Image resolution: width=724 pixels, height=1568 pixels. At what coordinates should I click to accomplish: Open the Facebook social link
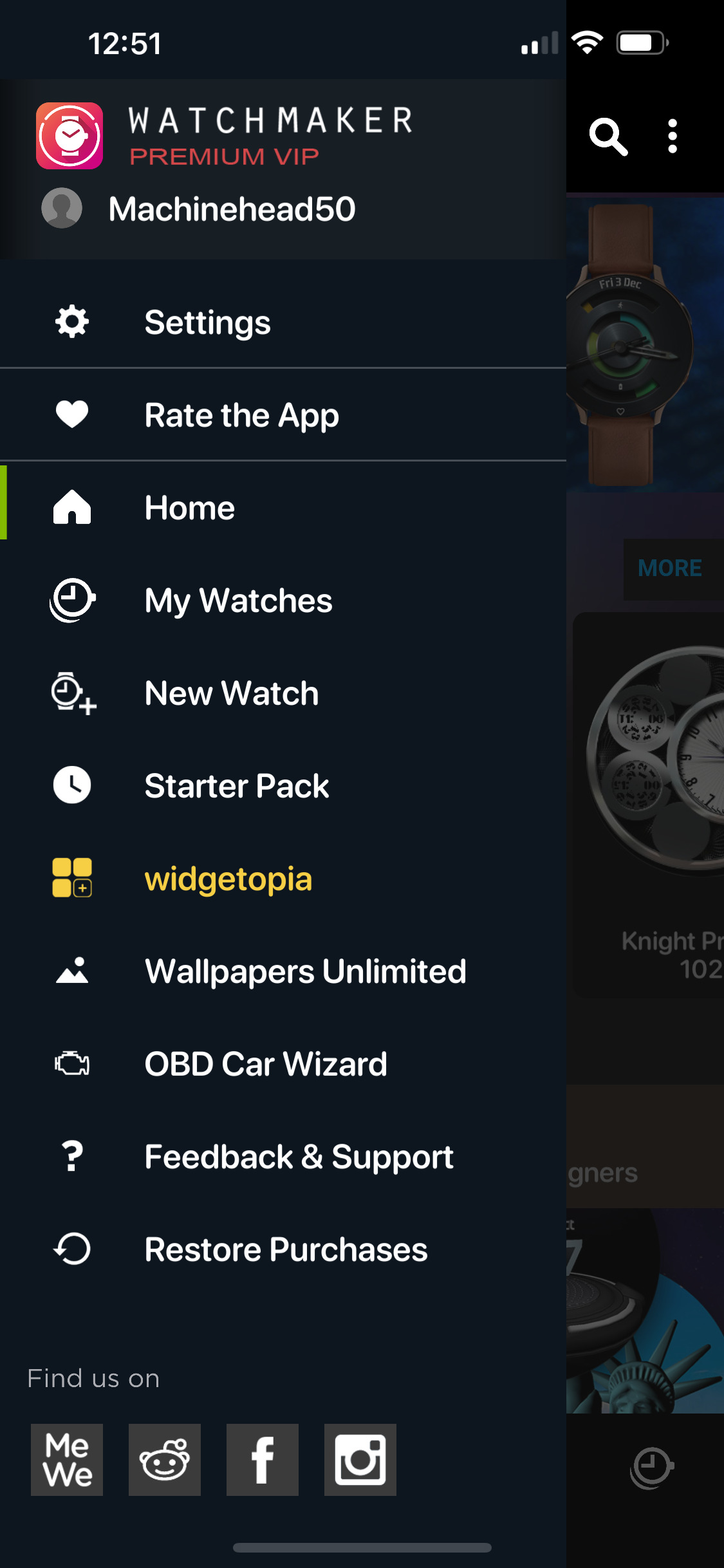(263, 1460)
